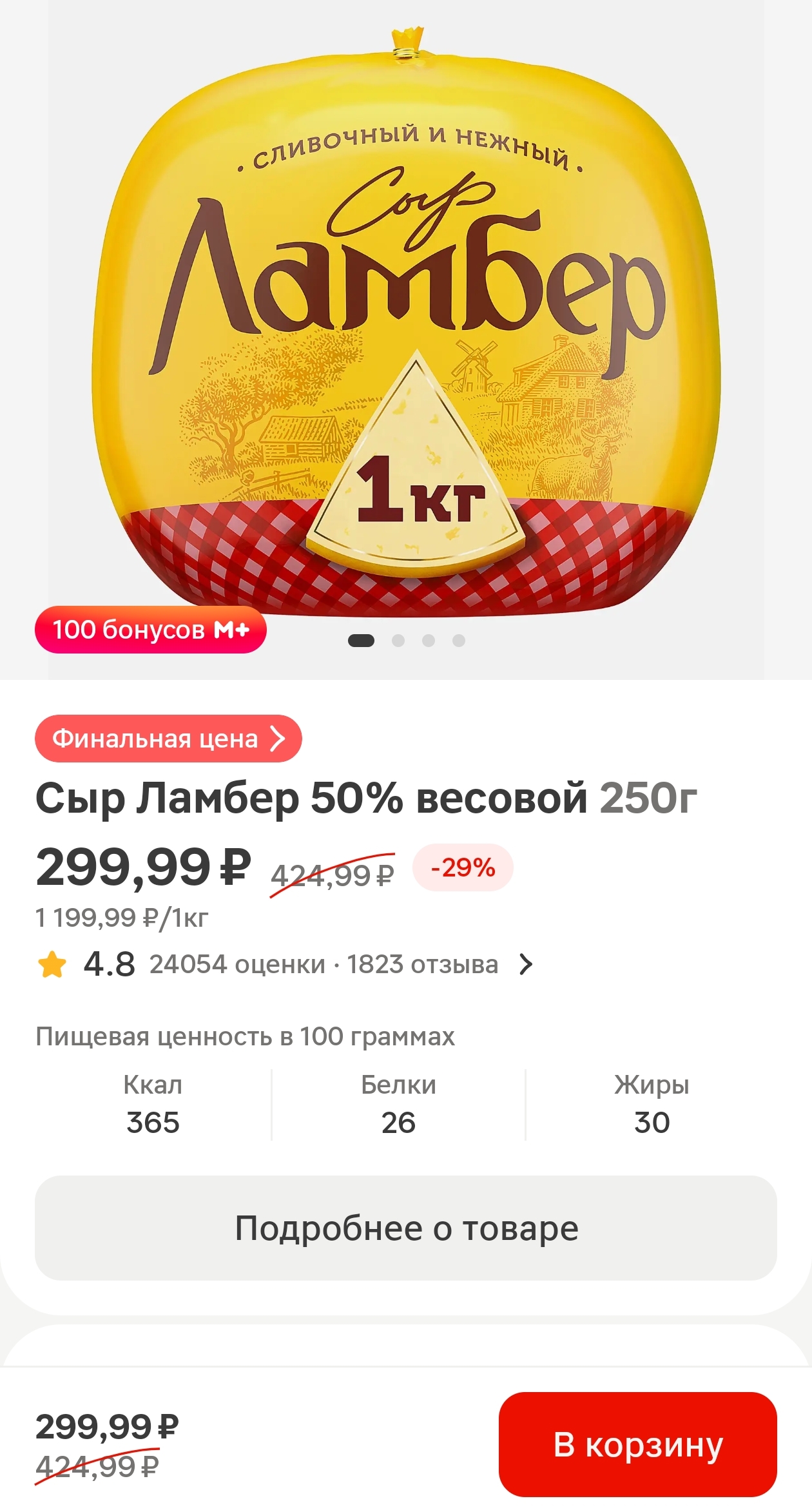The image size is (812, 1510).
Task: Tap the '100 бонусов М+' badge
Action: [x=151, y=630]
